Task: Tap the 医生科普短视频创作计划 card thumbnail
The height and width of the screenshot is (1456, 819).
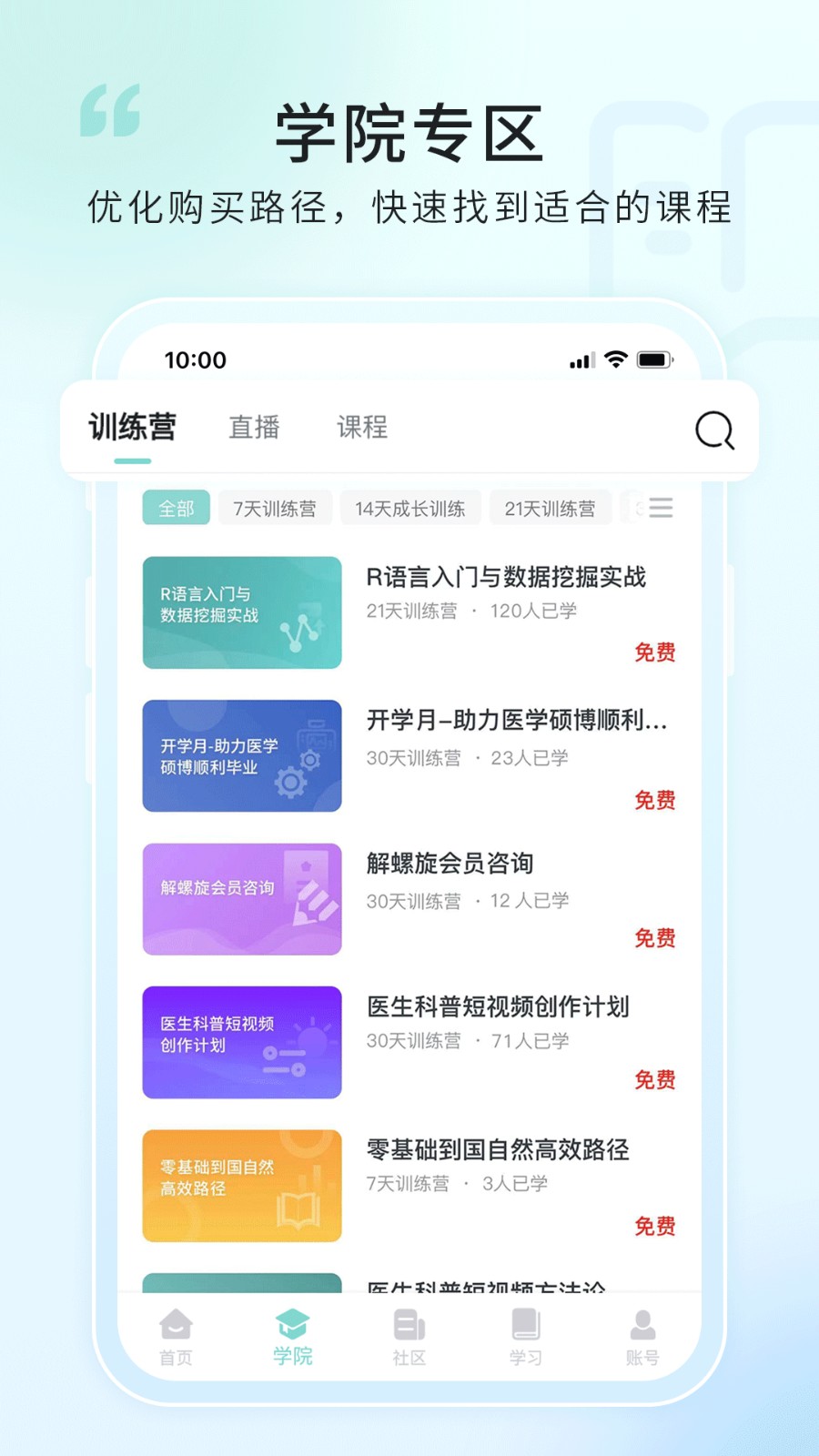Action: 241,1044
